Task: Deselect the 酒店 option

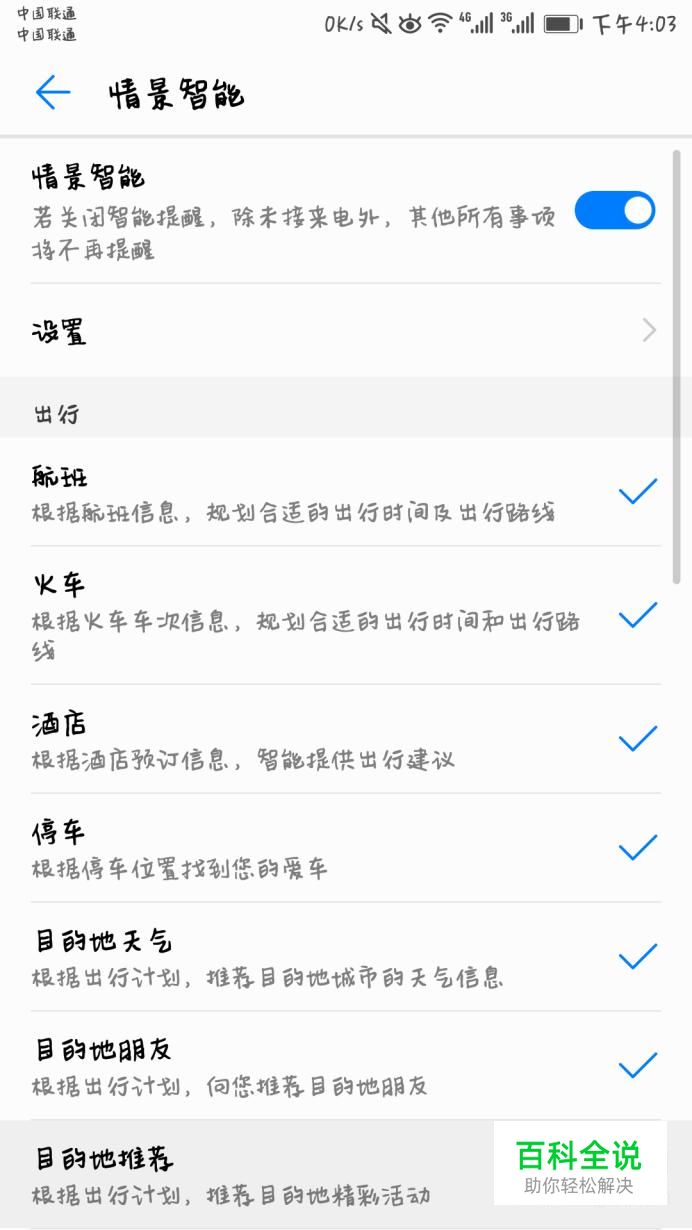Action: pos(637,739)
